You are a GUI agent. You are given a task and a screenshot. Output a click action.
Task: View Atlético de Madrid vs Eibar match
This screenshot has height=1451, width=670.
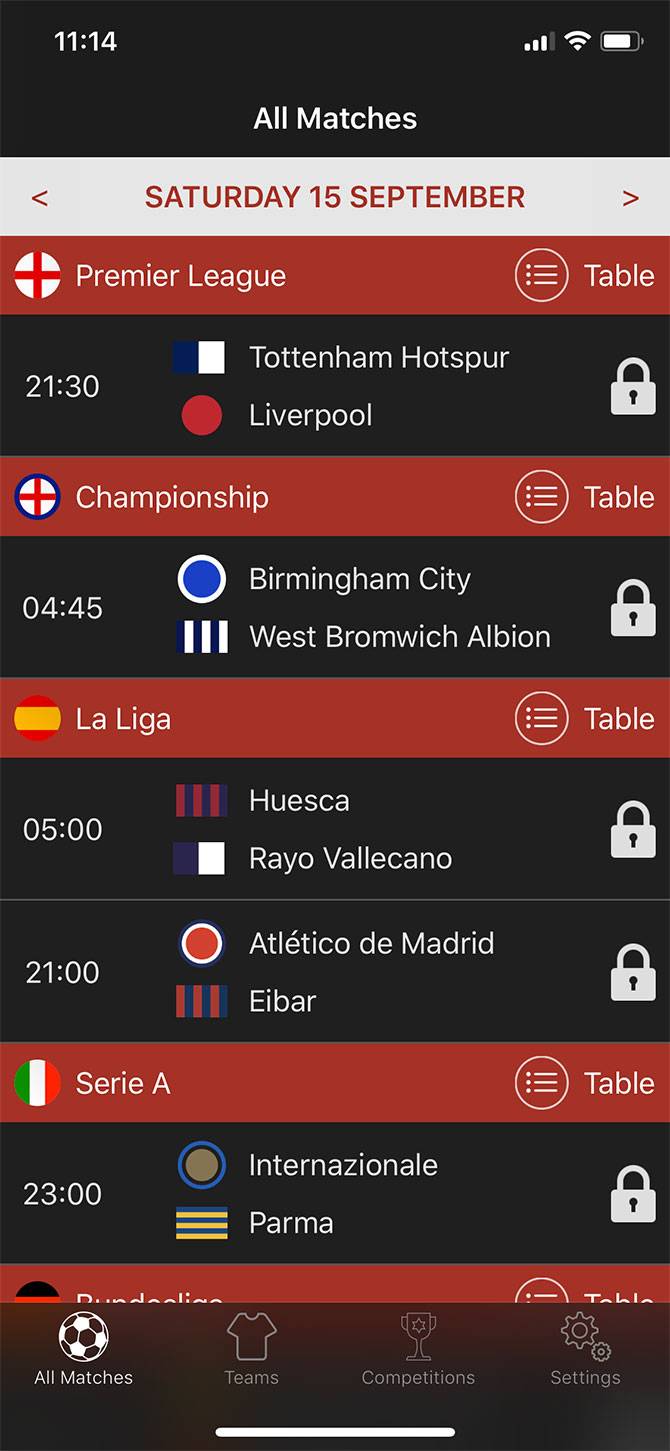pyautogui.click(x=335, y=972)
